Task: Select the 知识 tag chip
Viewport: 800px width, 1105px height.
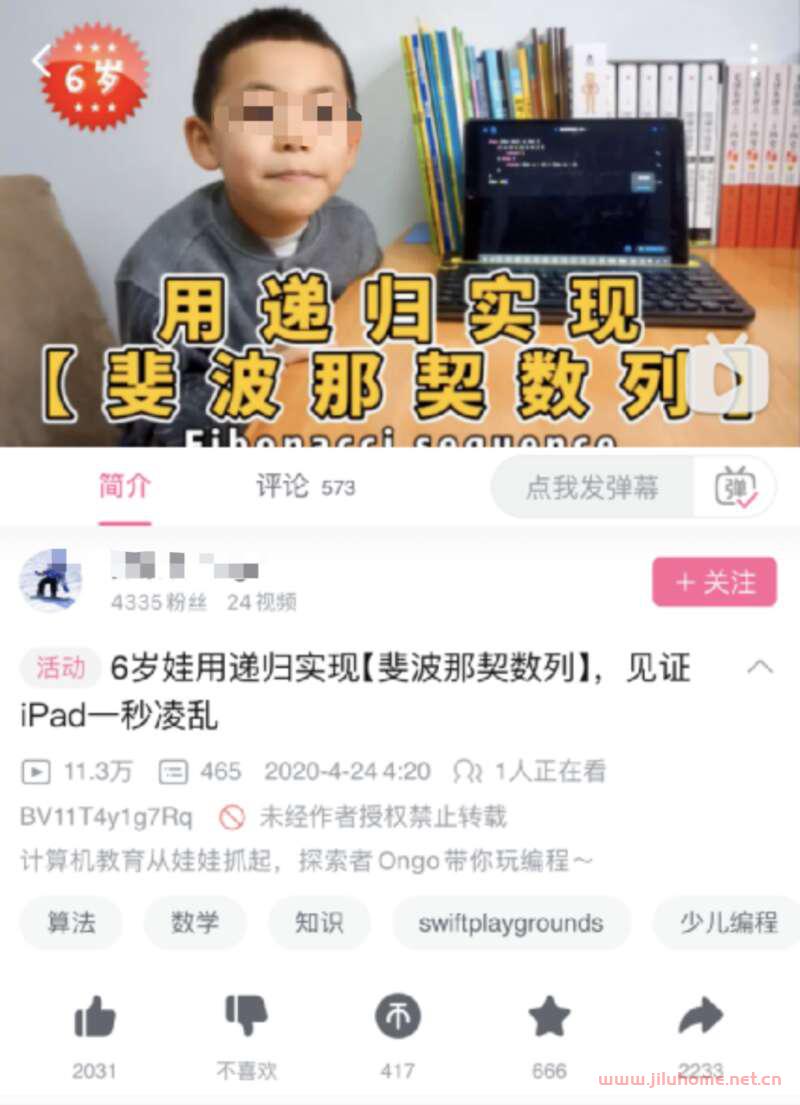Action: (319, 922)
